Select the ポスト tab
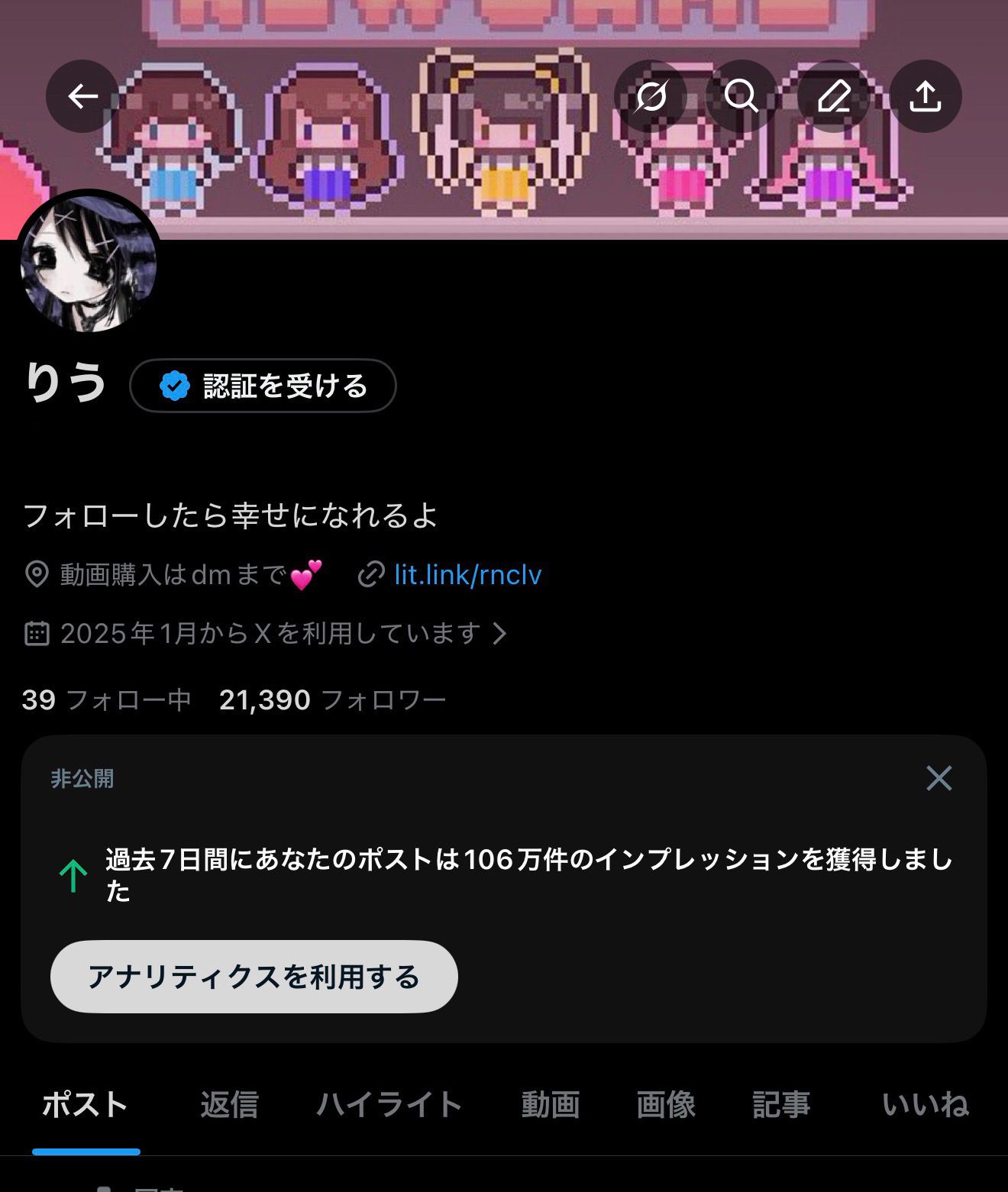1008x1192 pixels. click(86, 1104)
